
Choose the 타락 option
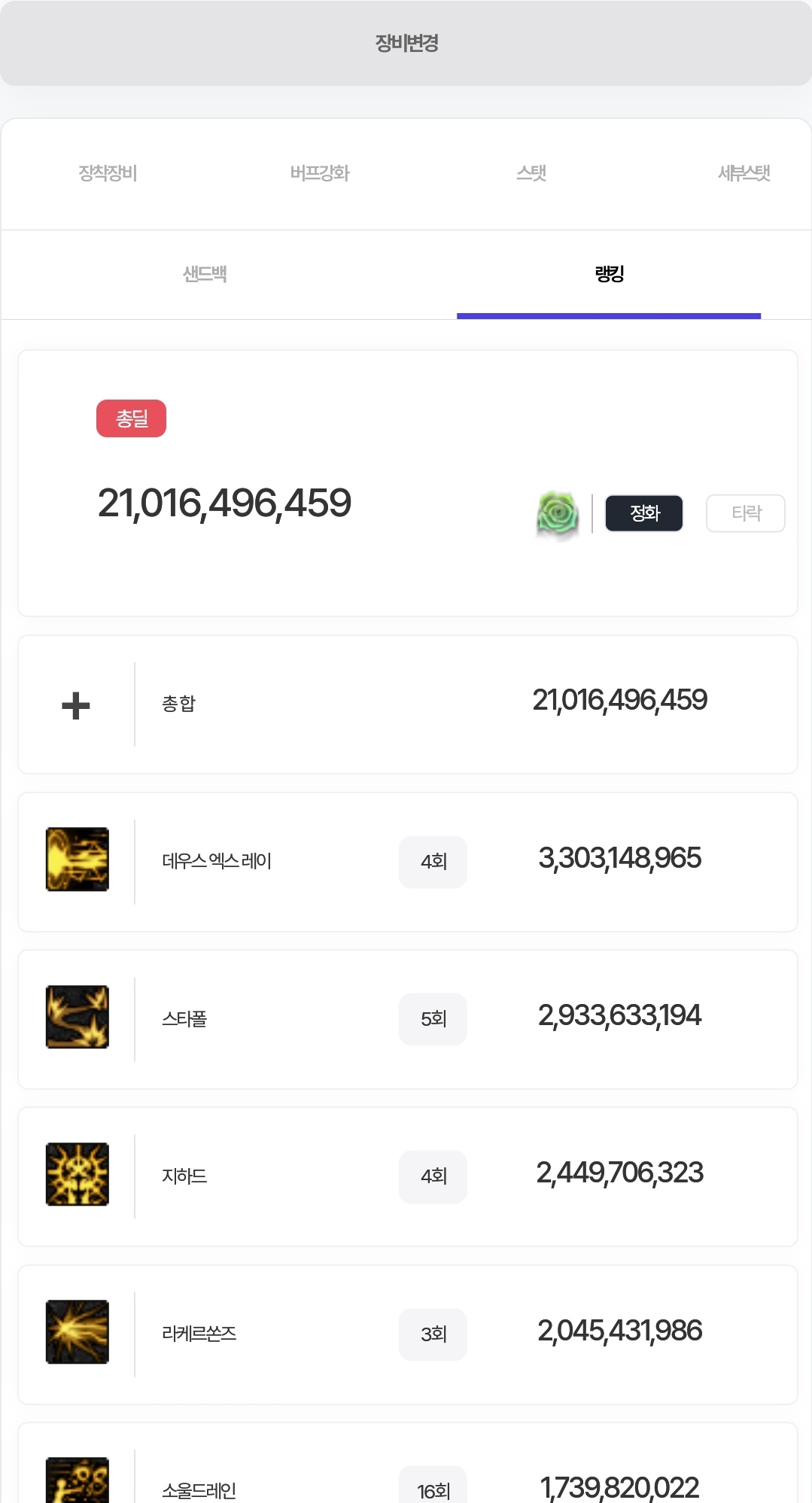[x=745, y=513]
